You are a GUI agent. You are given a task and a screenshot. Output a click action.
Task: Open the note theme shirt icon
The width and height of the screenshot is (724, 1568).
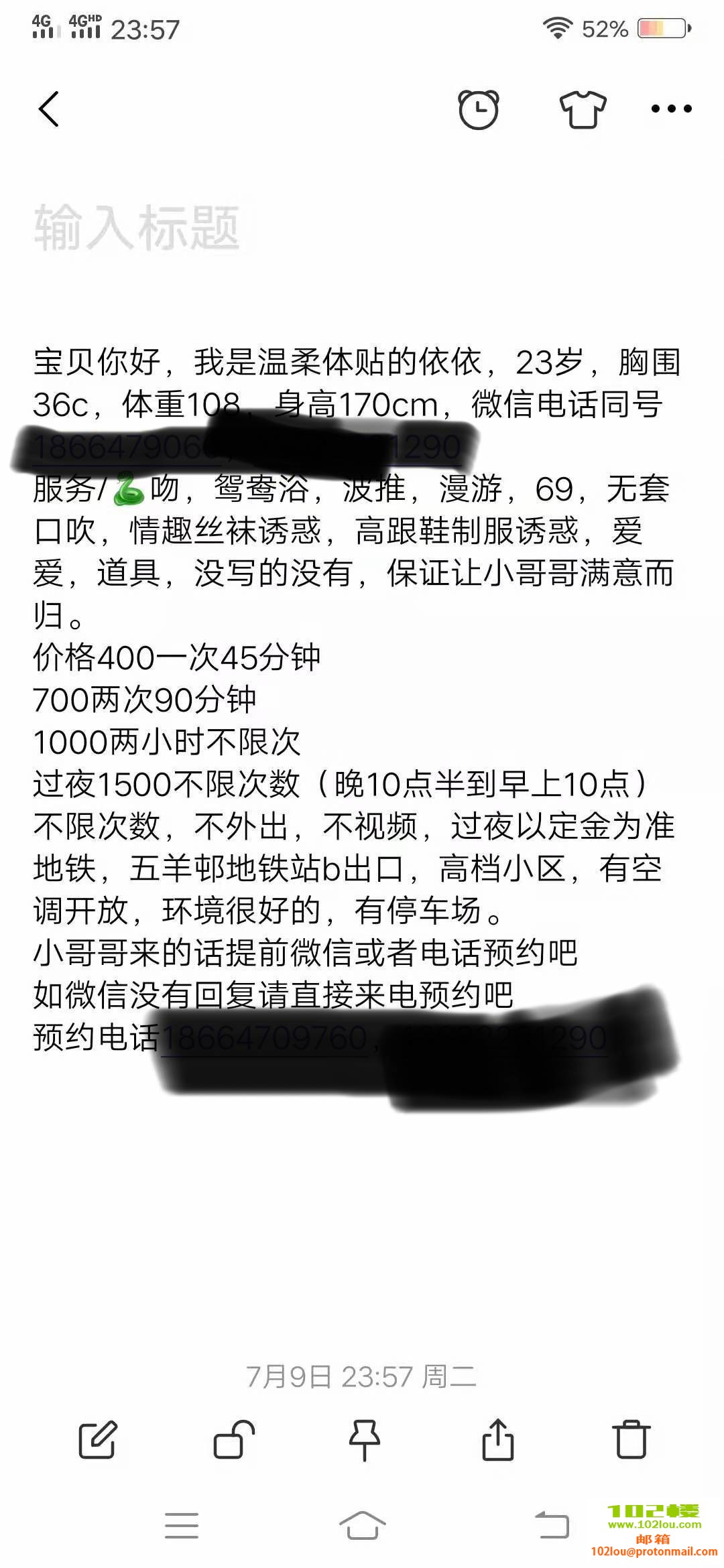coord(583,109)
